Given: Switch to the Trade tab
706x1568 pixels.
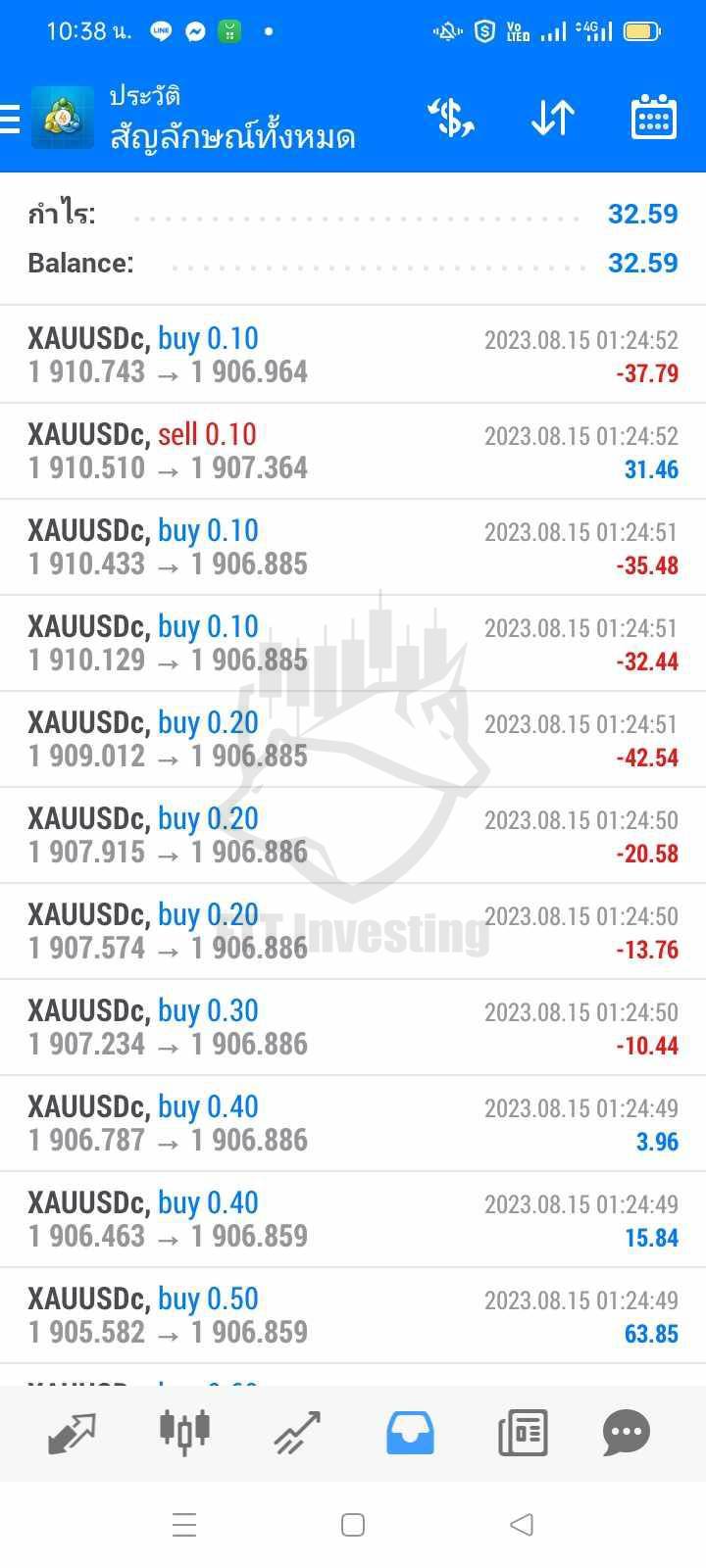Looking at the screenshot, I should coord(297,1433).
